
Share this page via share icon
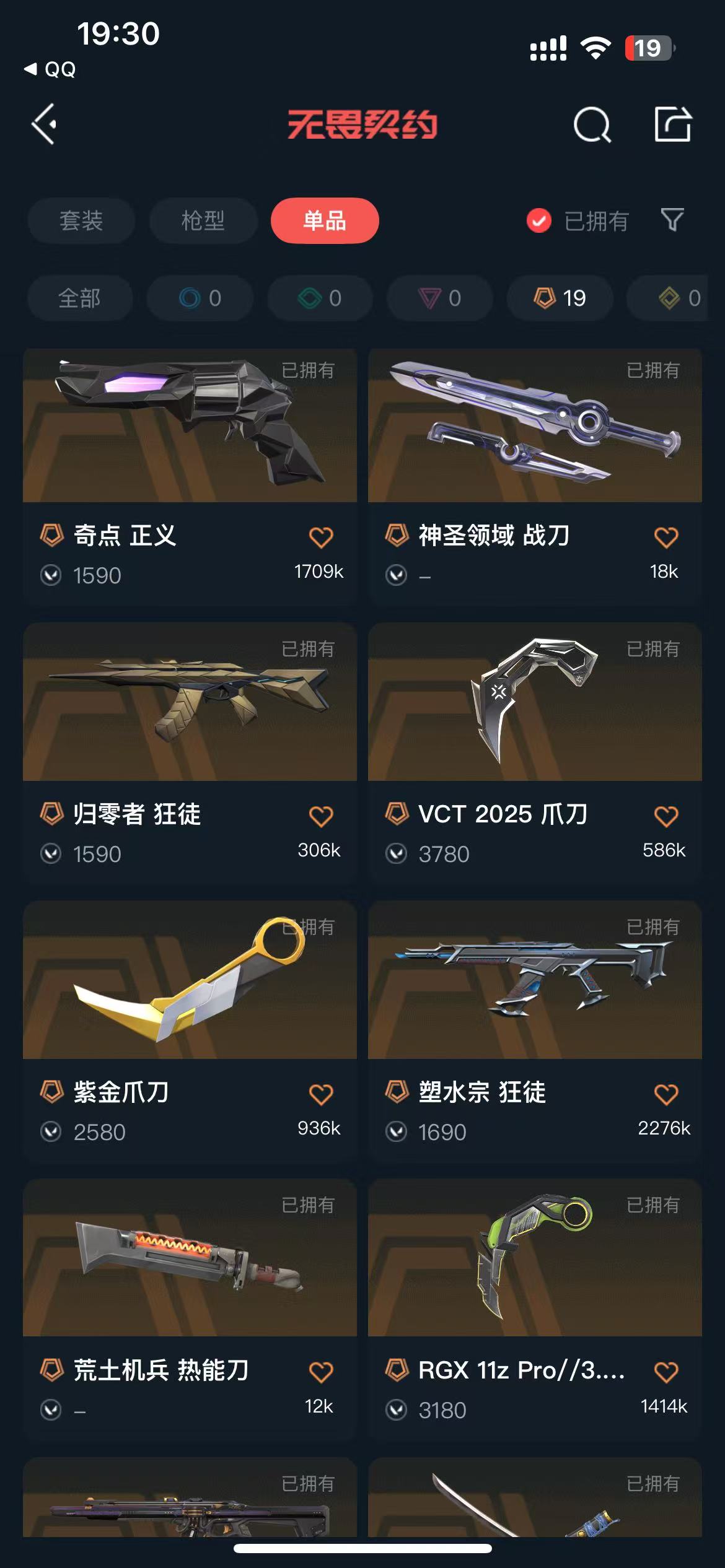tap(672, 125)
